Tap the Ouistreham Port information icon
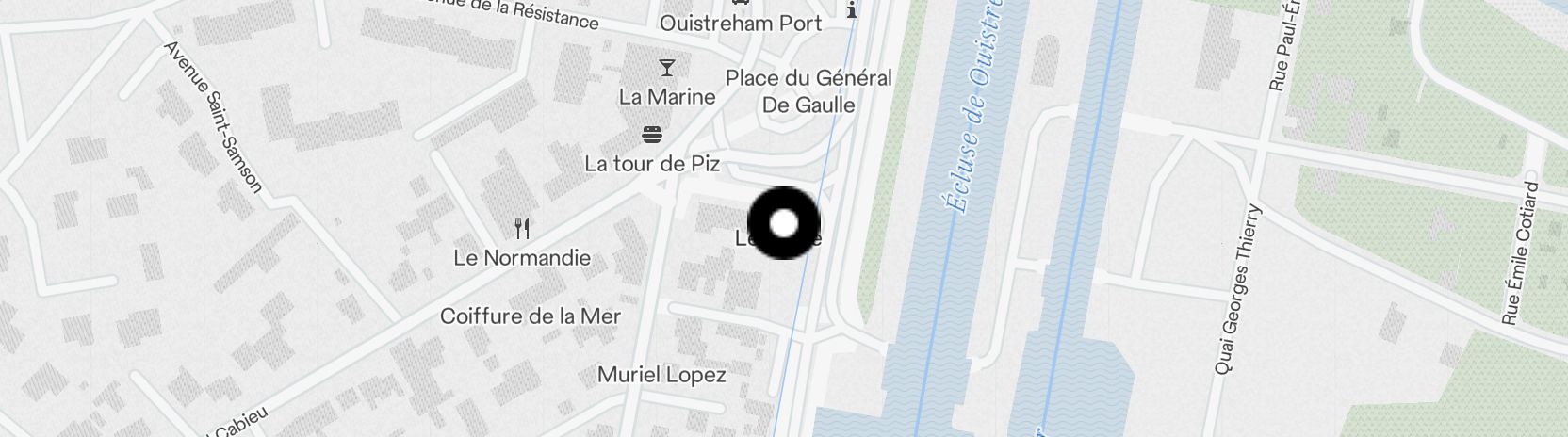This screenshot has height=437, width=1568. coord(852,10)
